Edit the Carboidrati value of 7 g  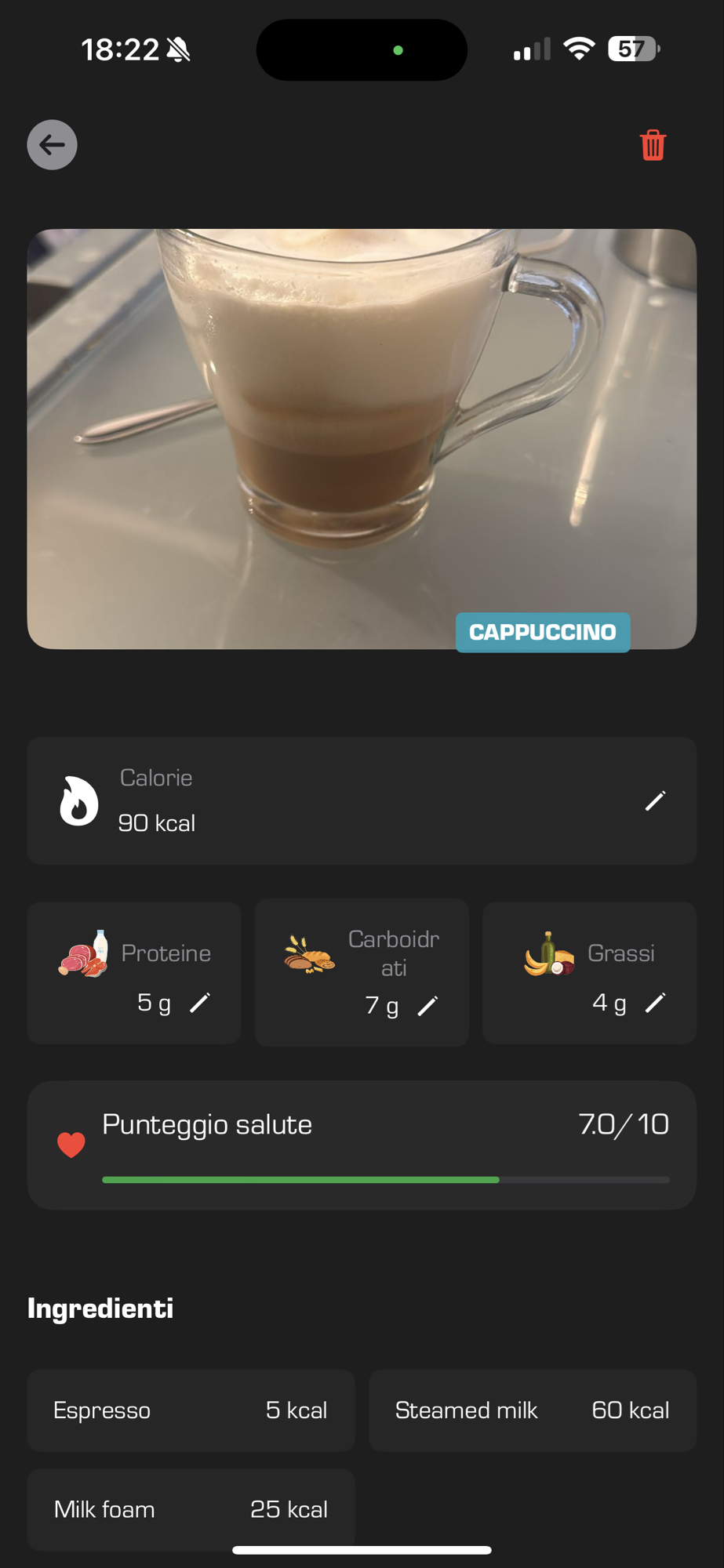pos(428,1005)
